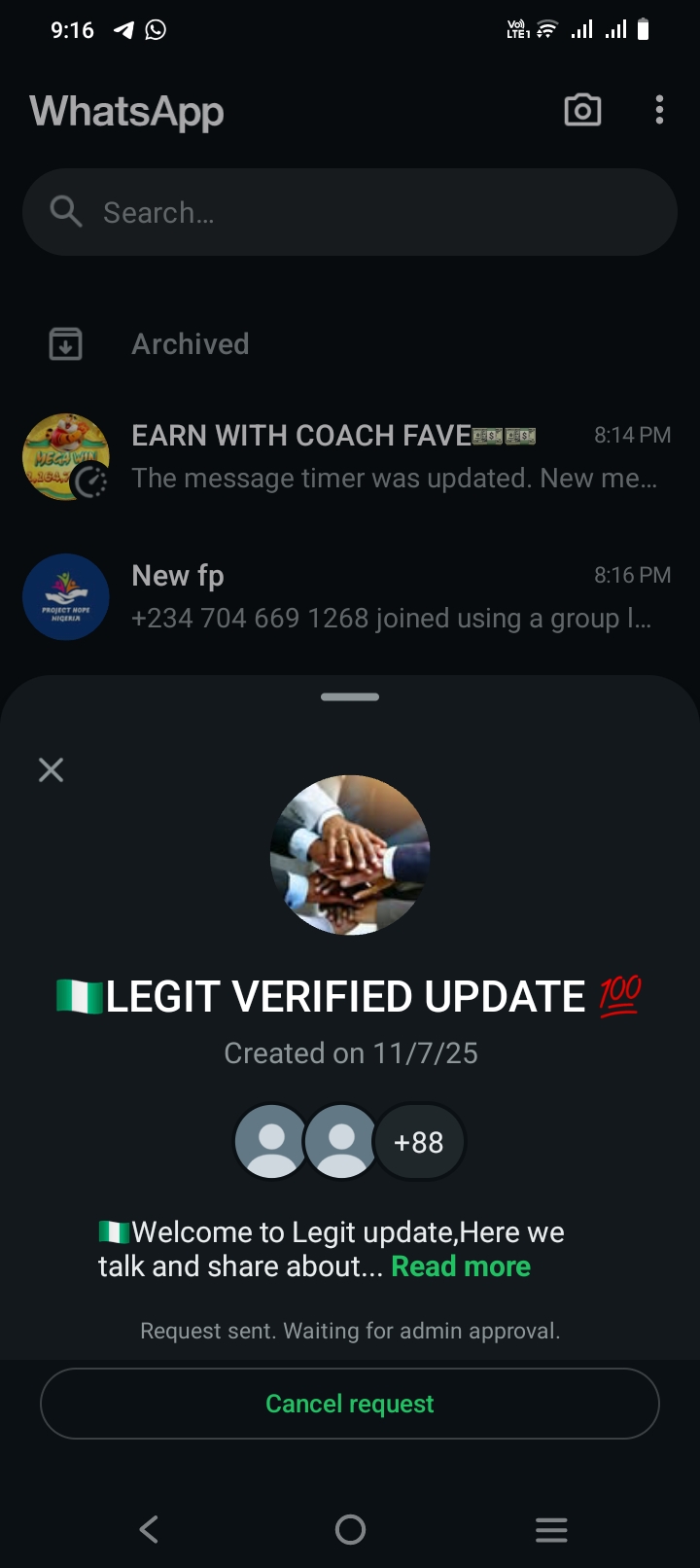Cancel the join request
Screen dimensions: 700x1568
coord(350,1404)
